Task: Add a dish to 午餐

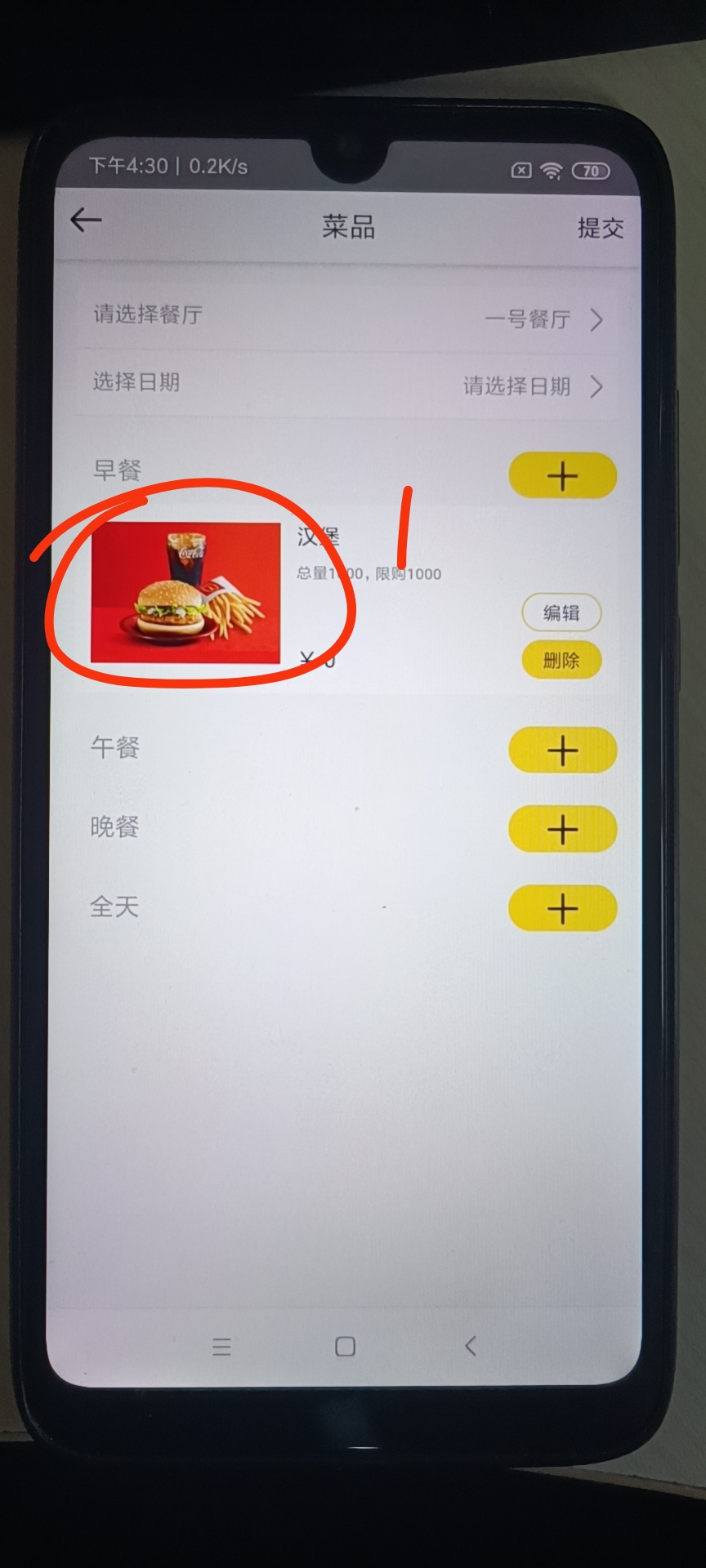Action: tap(562, 751)
